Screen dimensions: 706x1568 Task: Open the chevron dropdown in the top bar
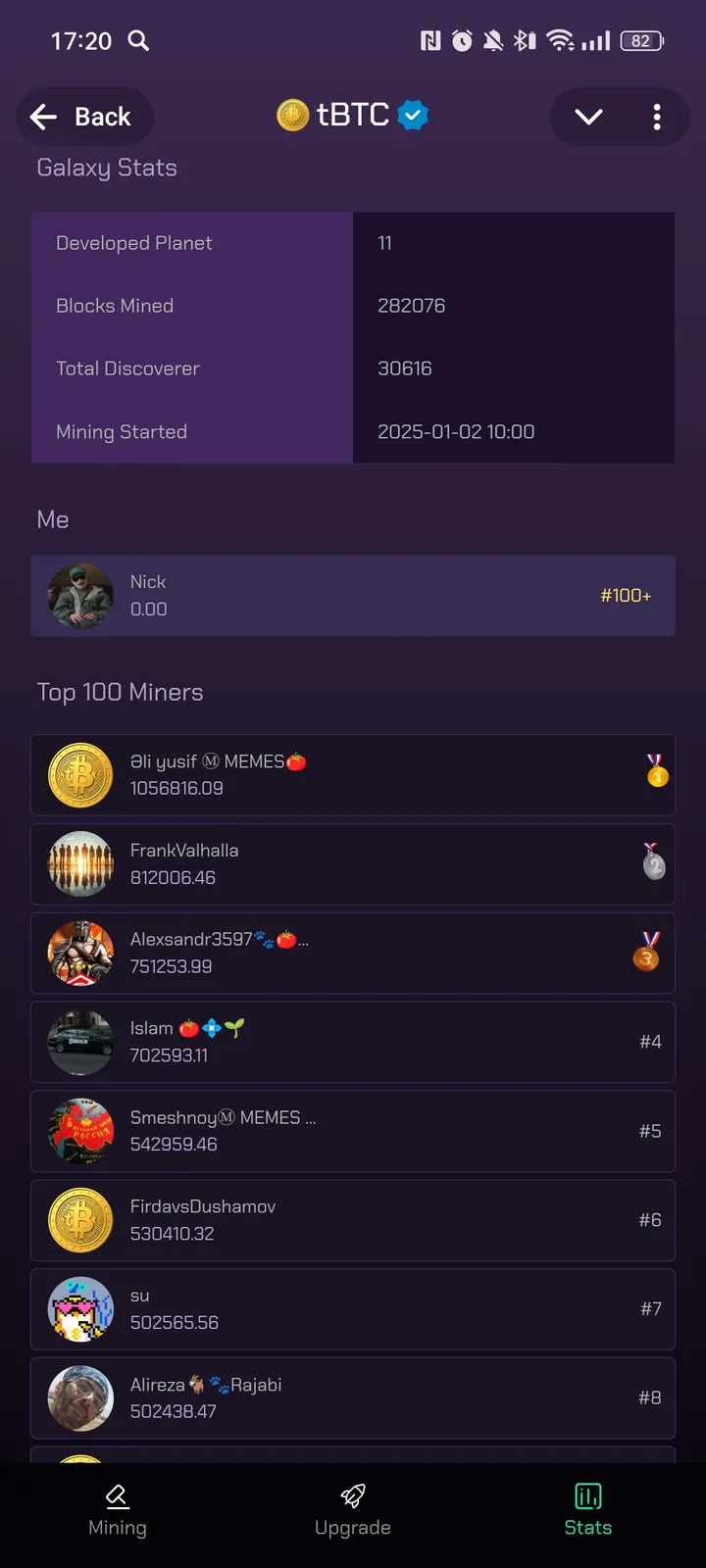click(x=587, y=116)
